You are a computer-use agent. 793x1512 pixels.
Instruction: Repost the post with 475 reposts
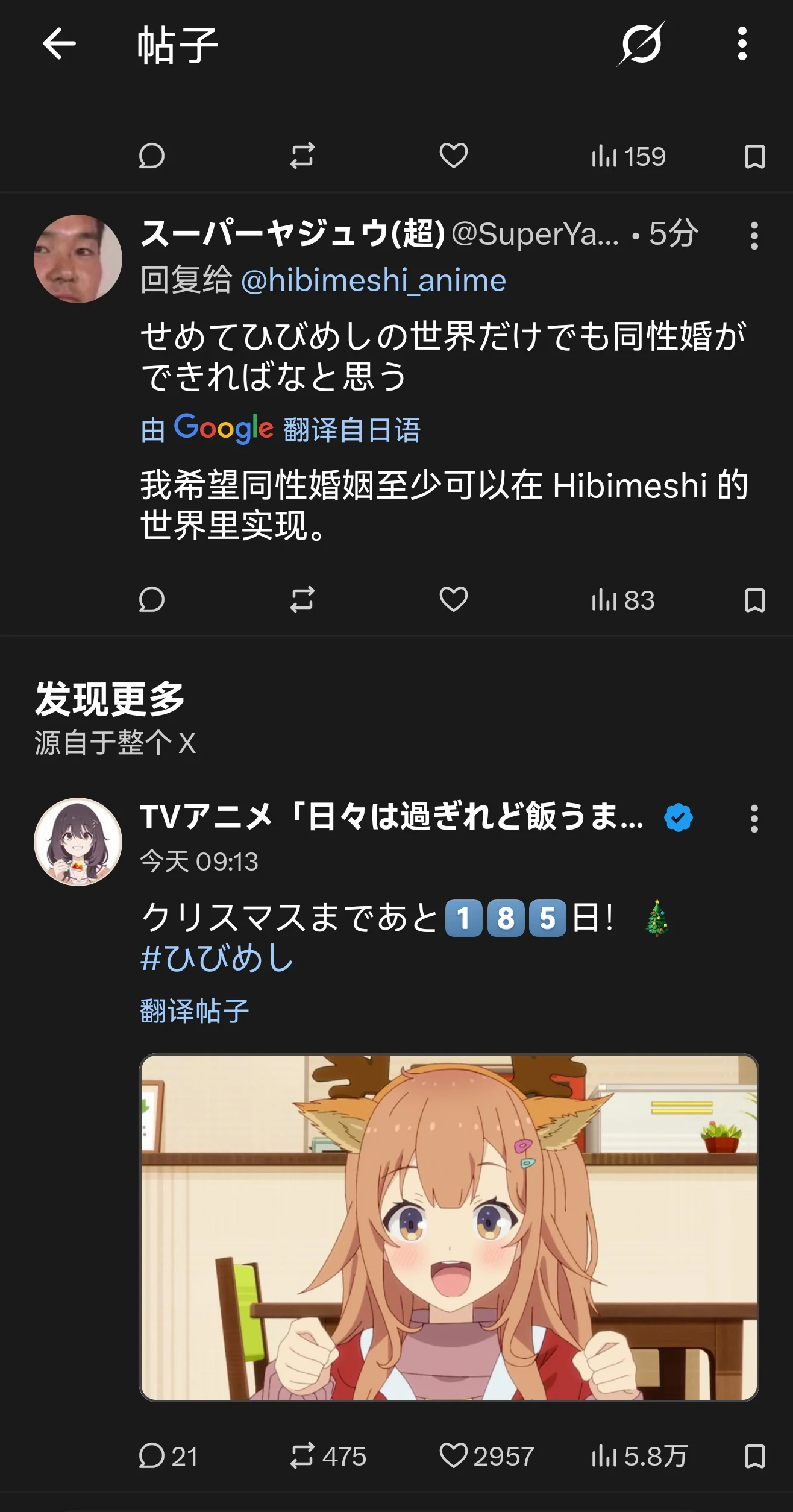[327, 1456]
